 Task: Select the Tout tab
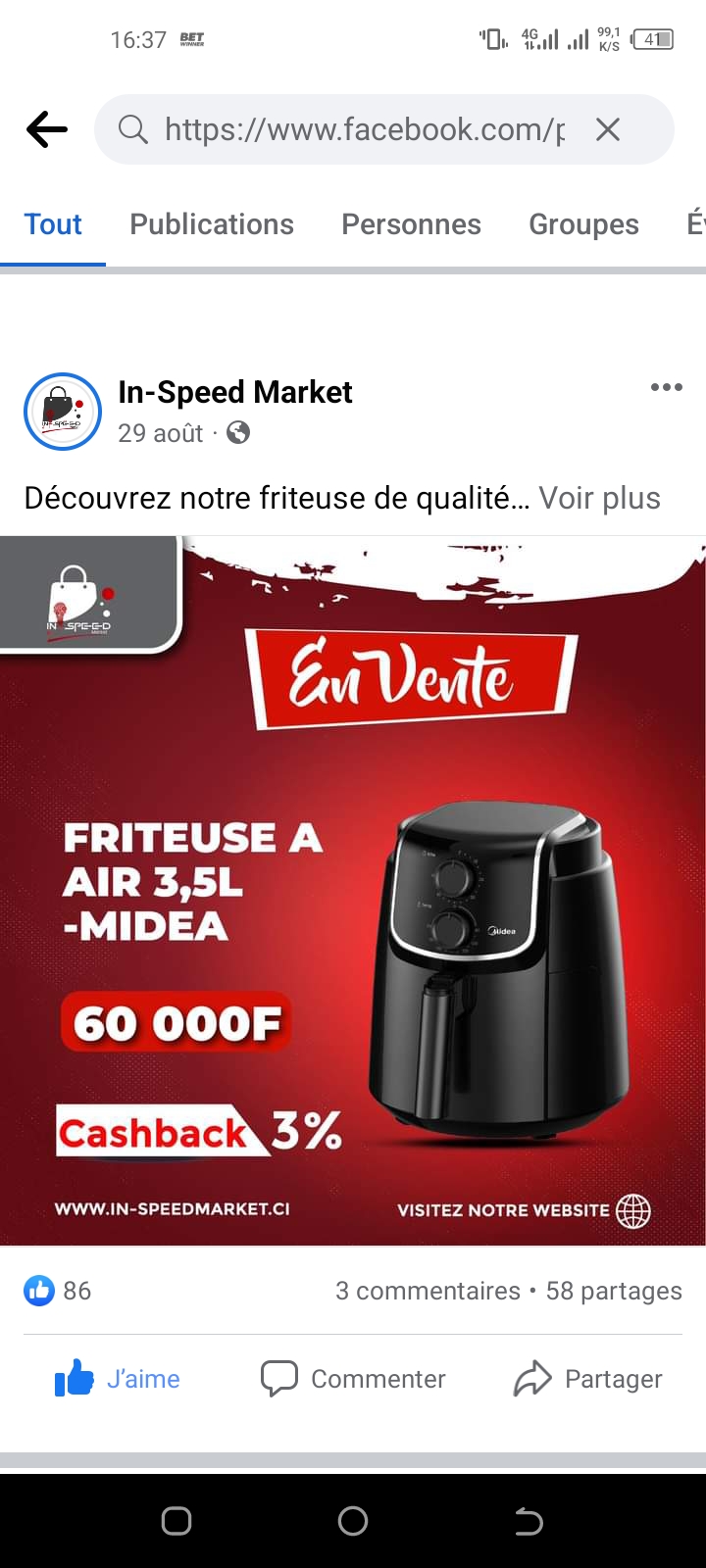pos(53,224)
